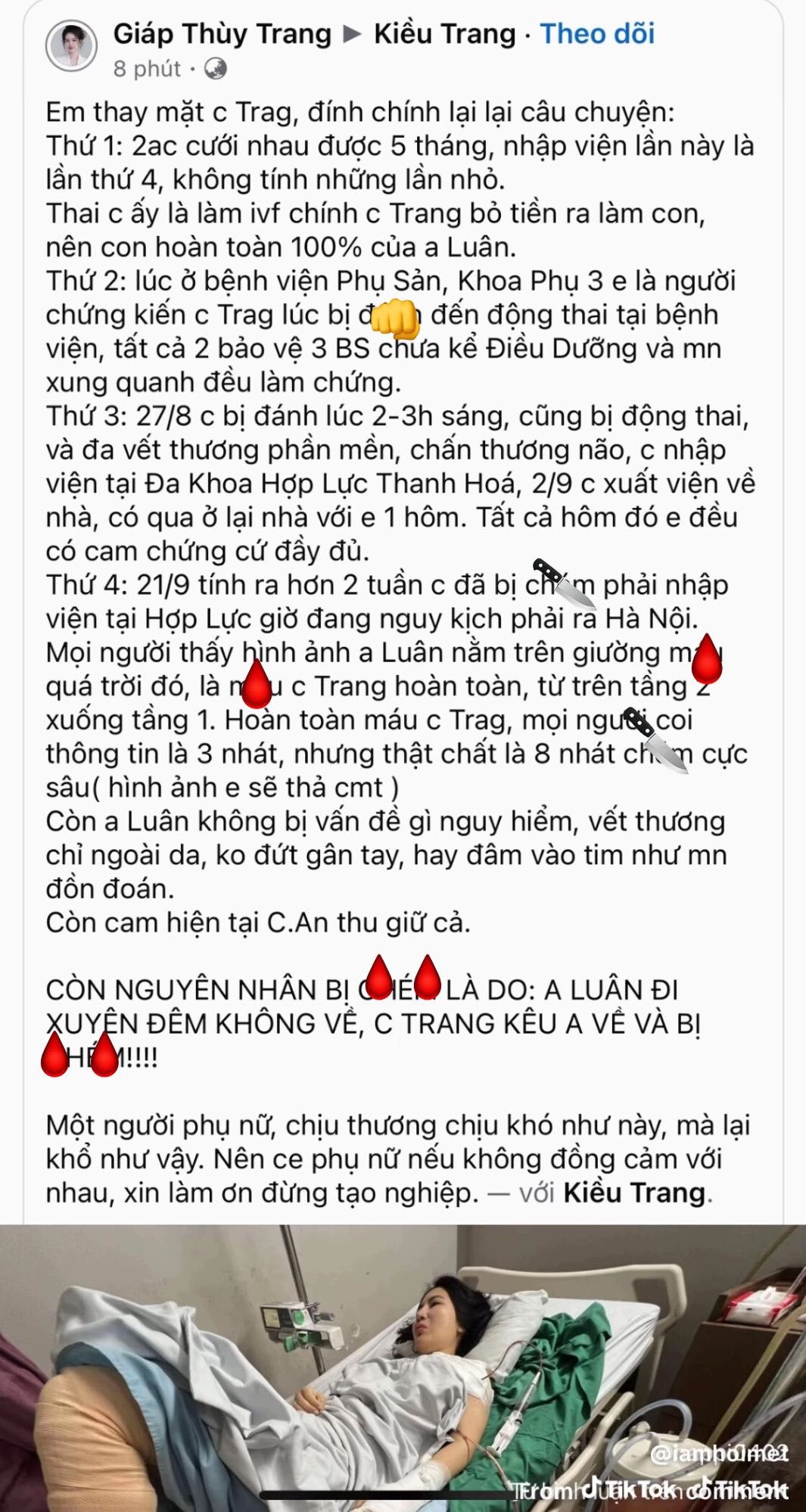Open Giáp Thùy Trang's profile name
806x1512 pixels.
[222, 34]
